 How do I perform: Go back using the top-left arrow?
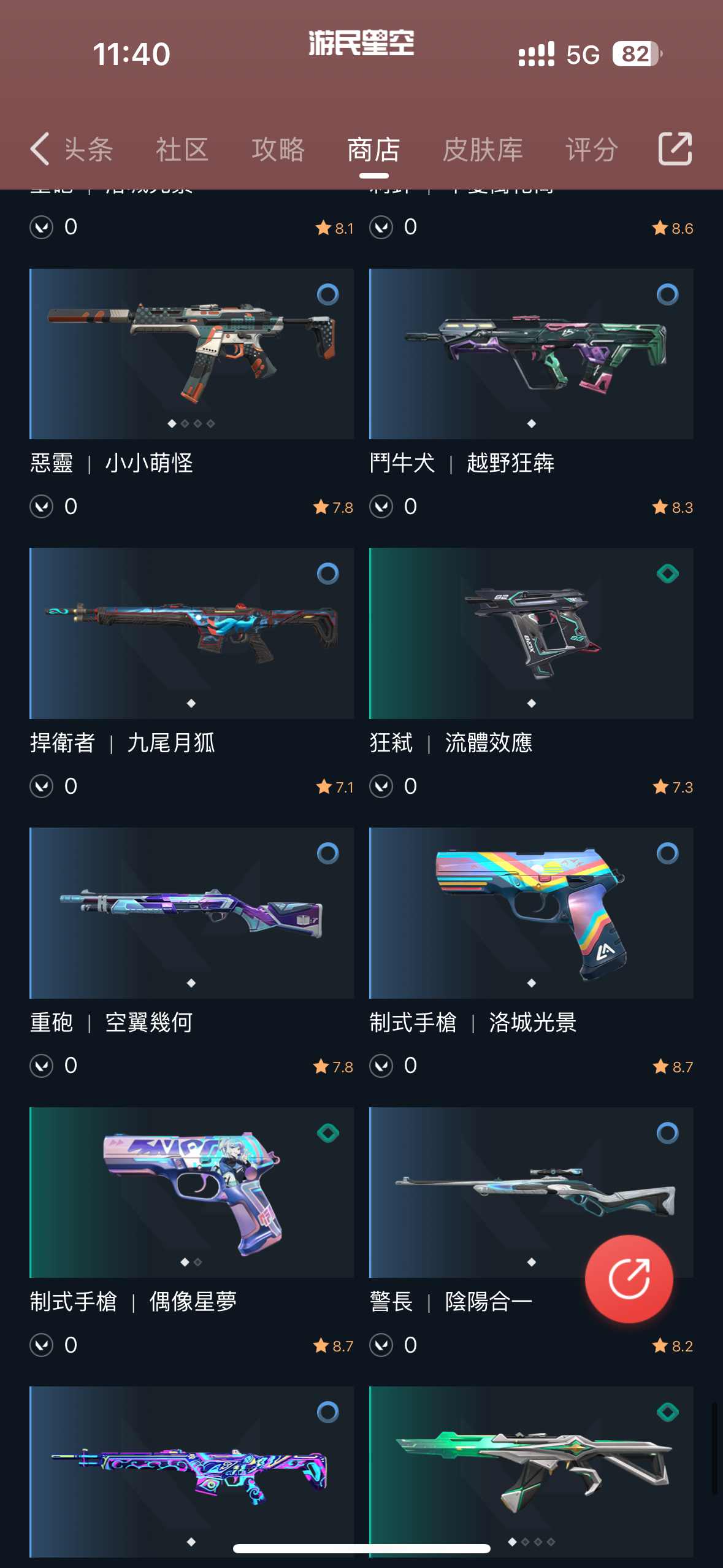click(39, 149)
